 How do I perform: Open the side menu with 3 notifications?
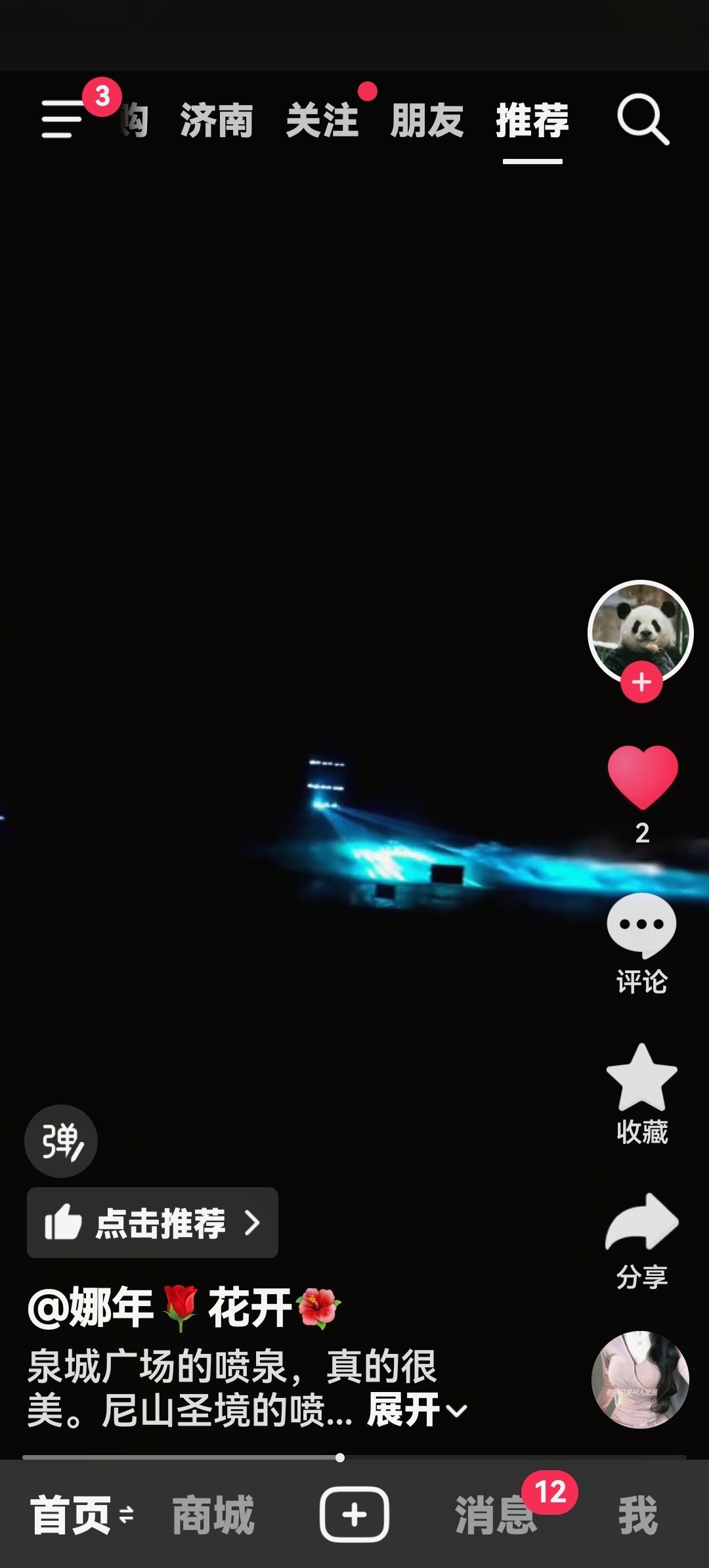(63, 119)
